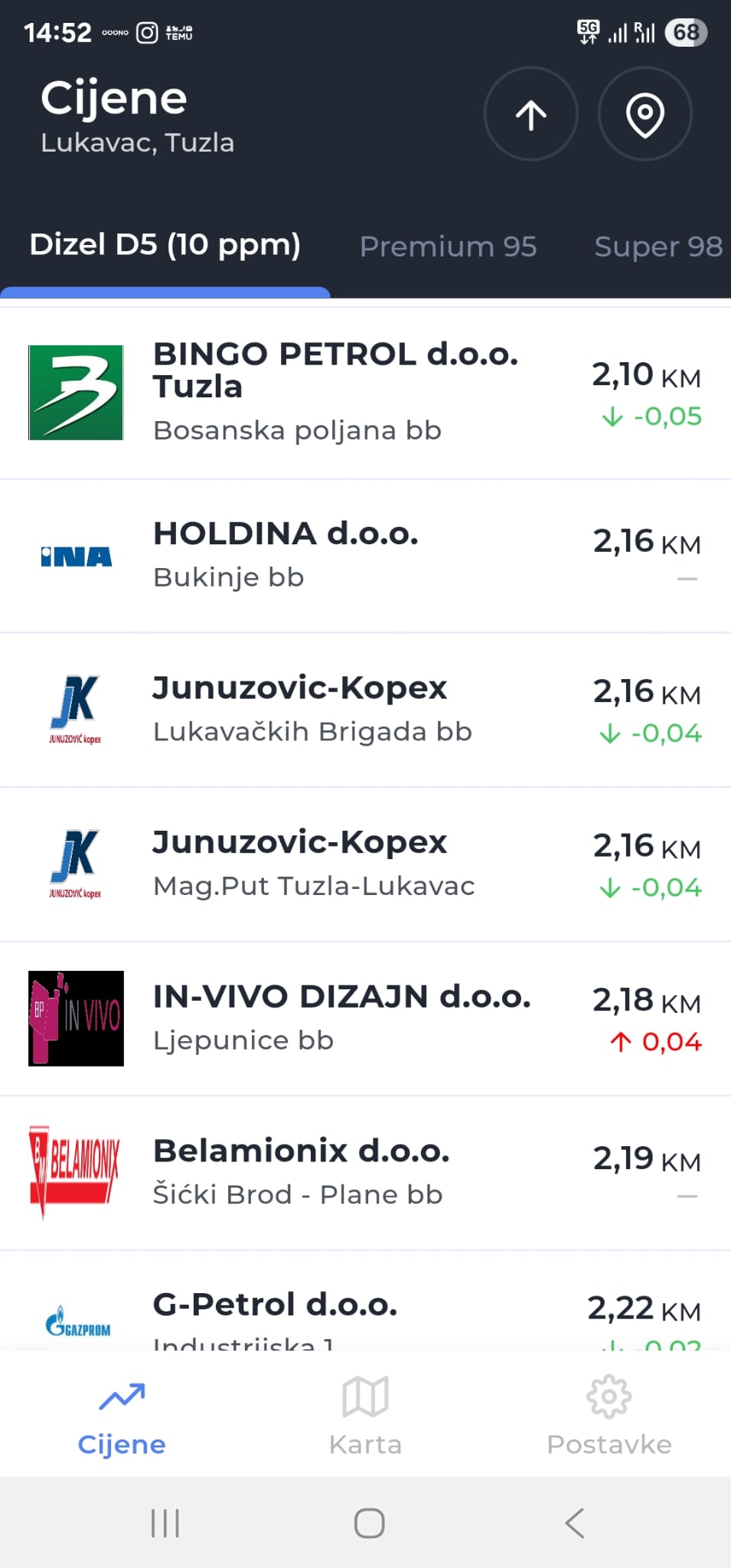The height and width of the screenshot is (1568, 731).
Task: Select the Super 98 fuel tab
Action: click(658, 247)
